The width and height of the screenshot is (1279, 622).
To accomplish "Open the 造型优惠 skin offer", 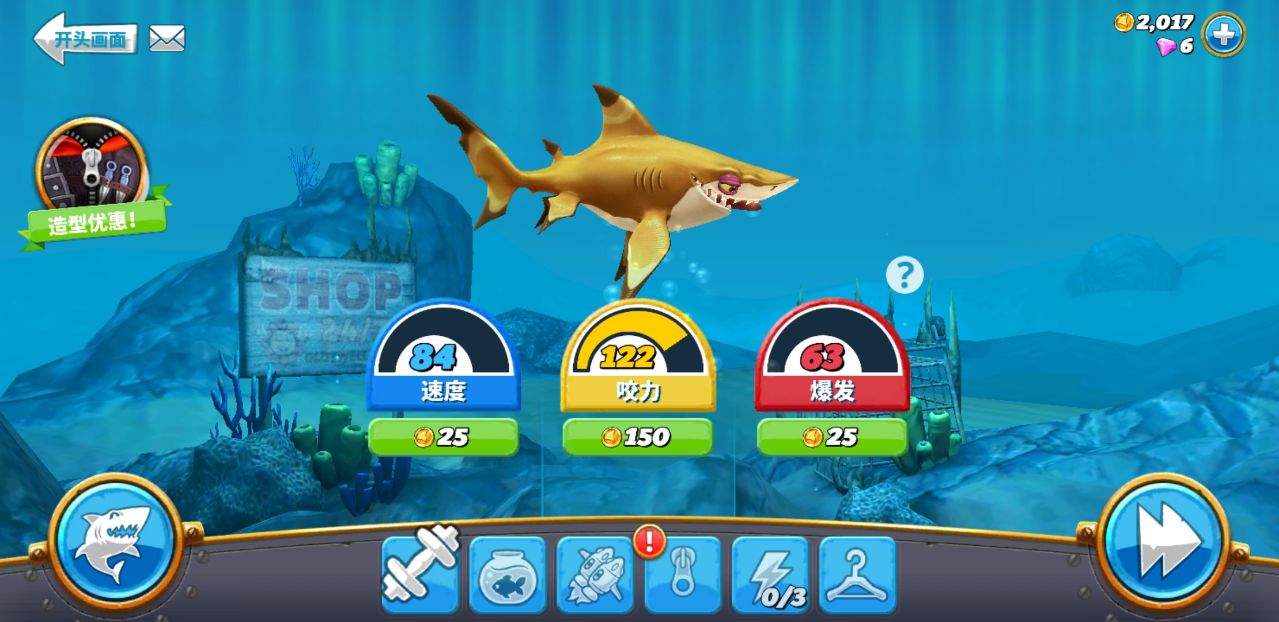I will [x=92, y=180].
